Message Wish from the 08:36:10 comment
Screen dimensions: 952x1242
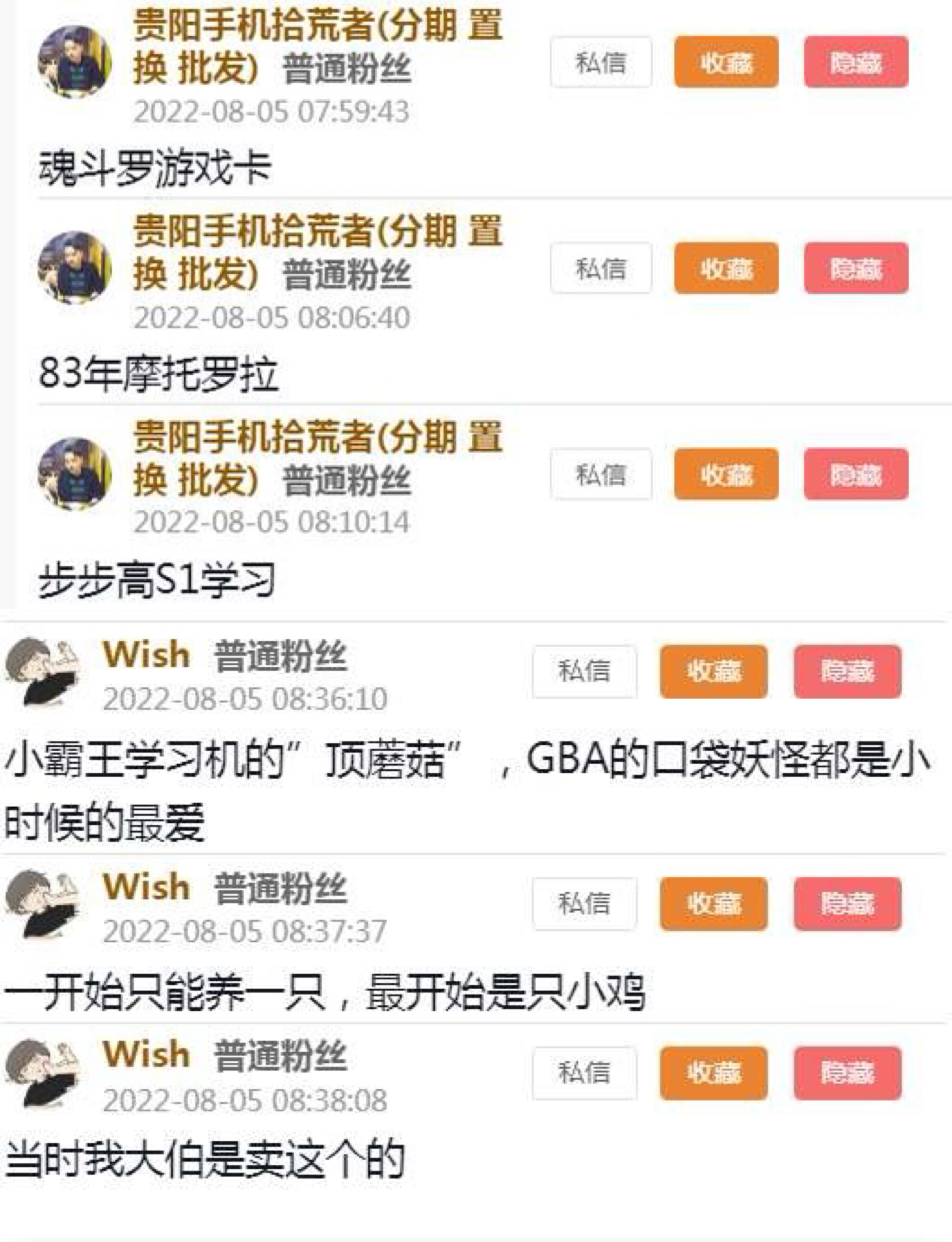[x=584, y=671]
